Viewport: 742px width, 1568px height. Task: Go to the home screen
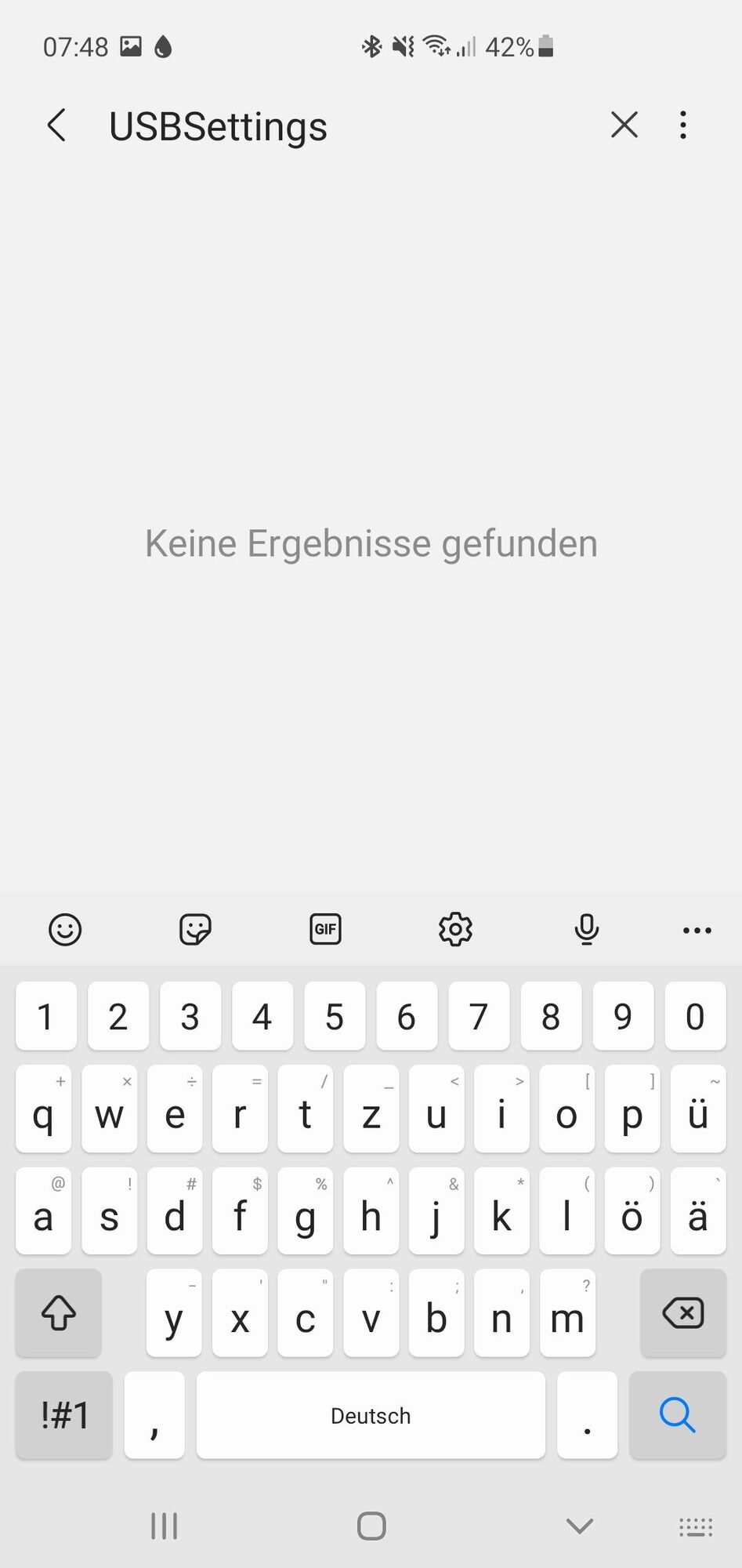point(371,1526)
